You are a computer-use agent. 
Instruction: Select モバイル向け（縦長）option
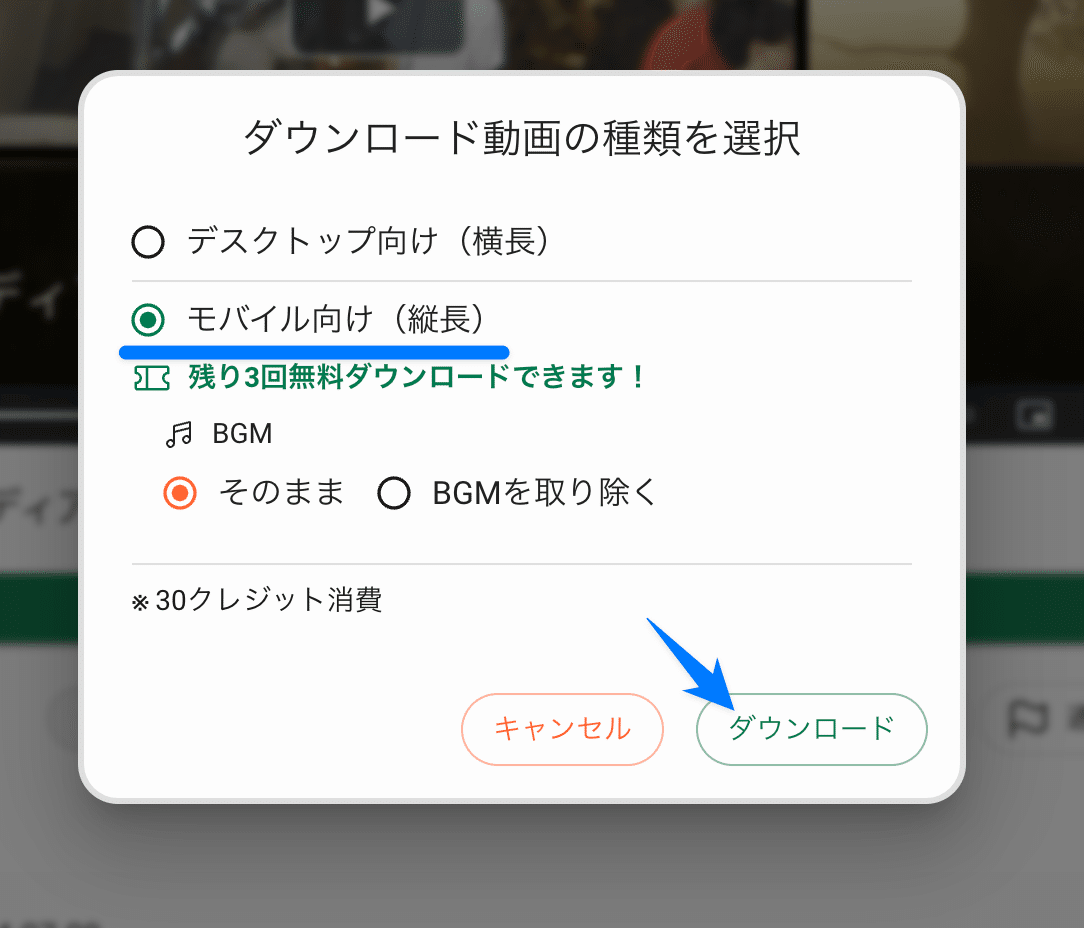click(x=148, y=320)
